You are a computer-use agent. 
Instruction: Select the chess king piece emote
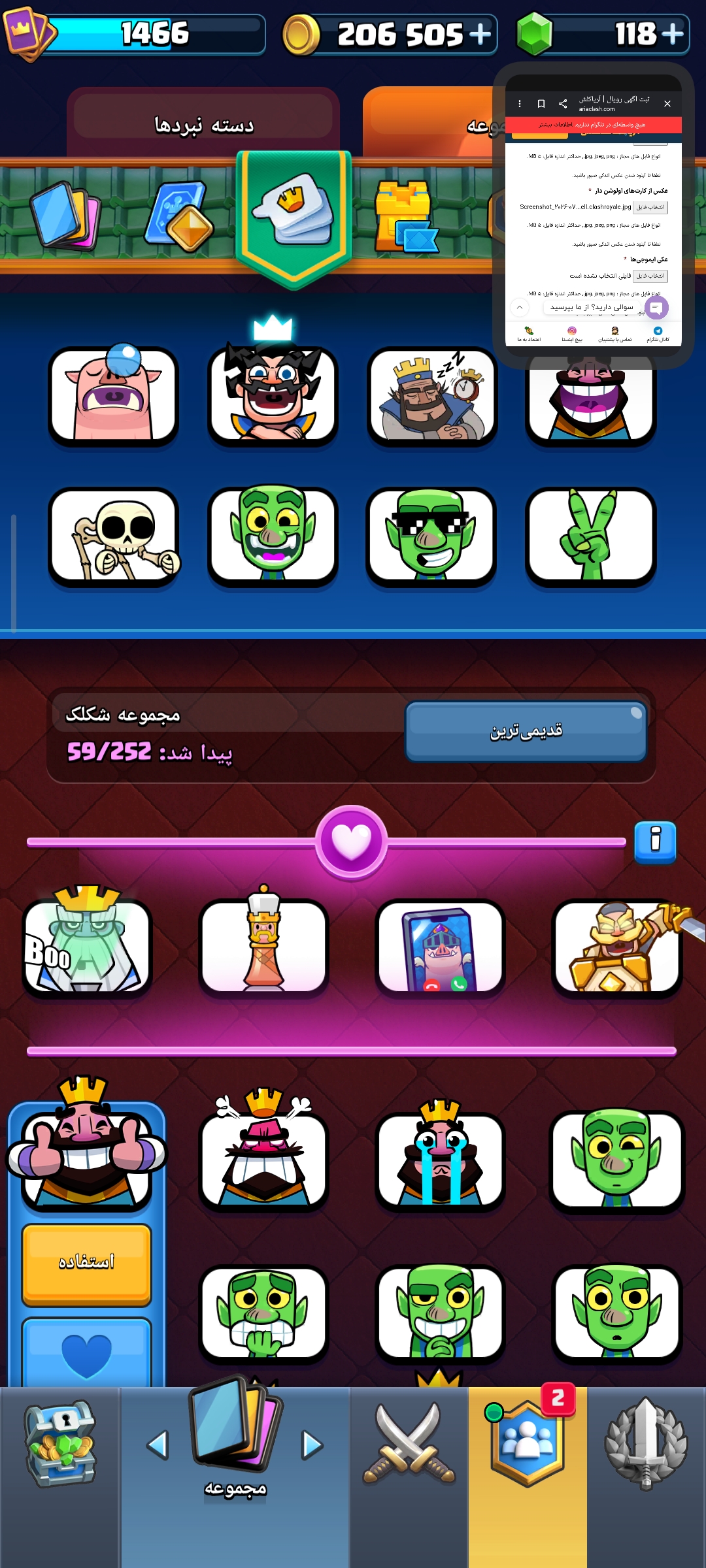pos(263,944)
